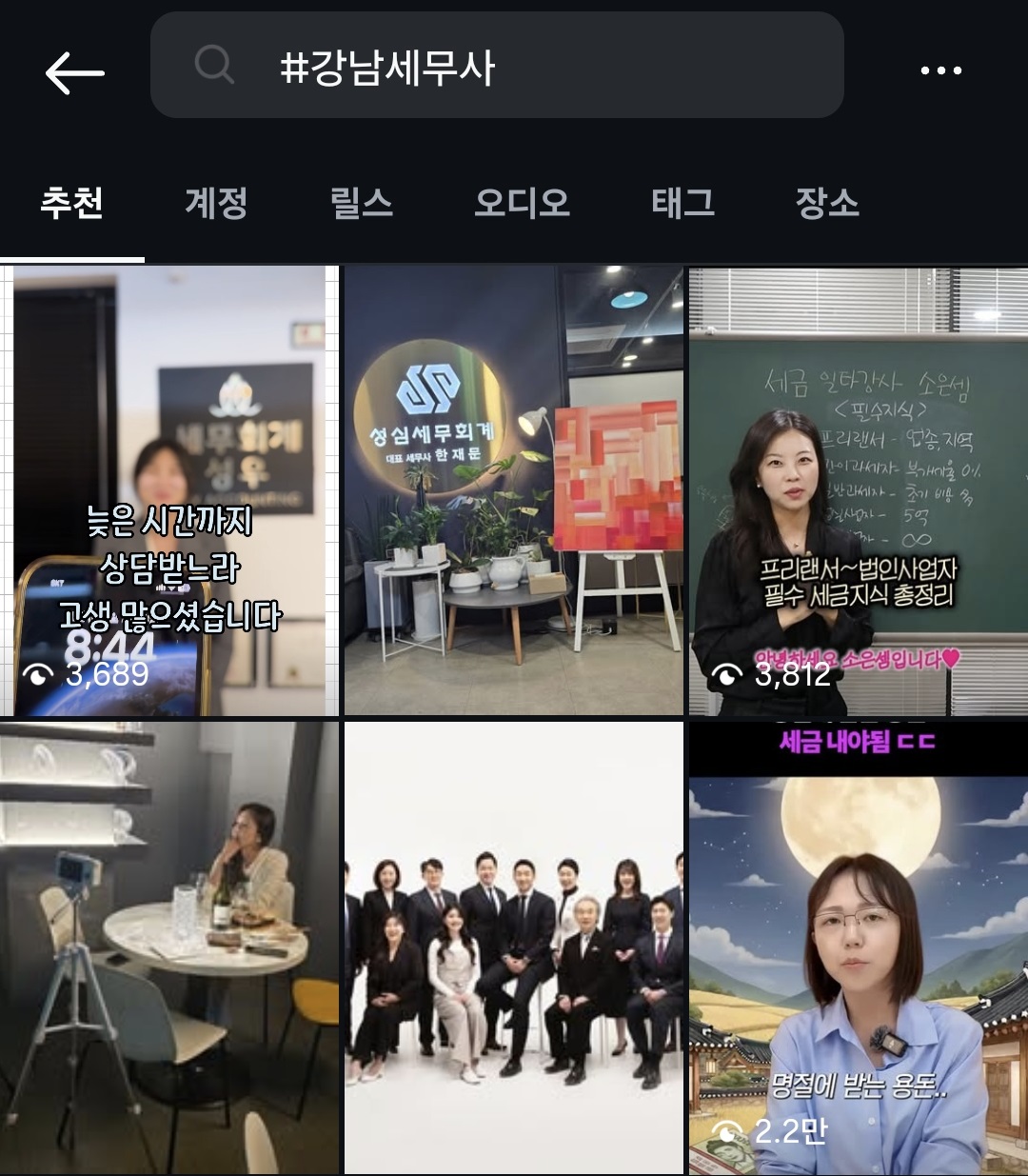1028x1176 pixels.
Task: Switch to the 계정 tab
Action: (x=216, y=203)
